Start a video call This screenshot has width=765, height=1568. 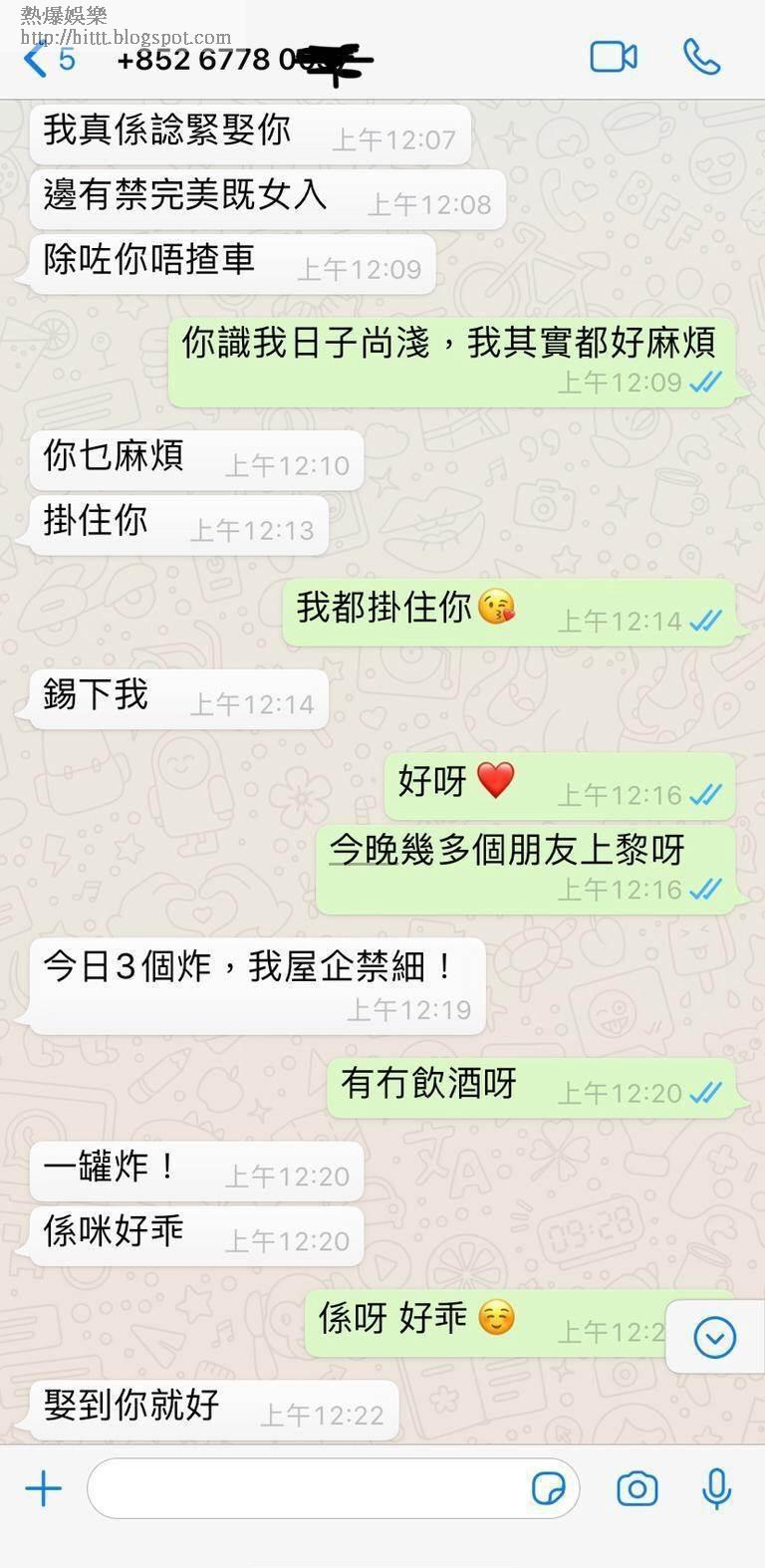(x=614, y=57)
